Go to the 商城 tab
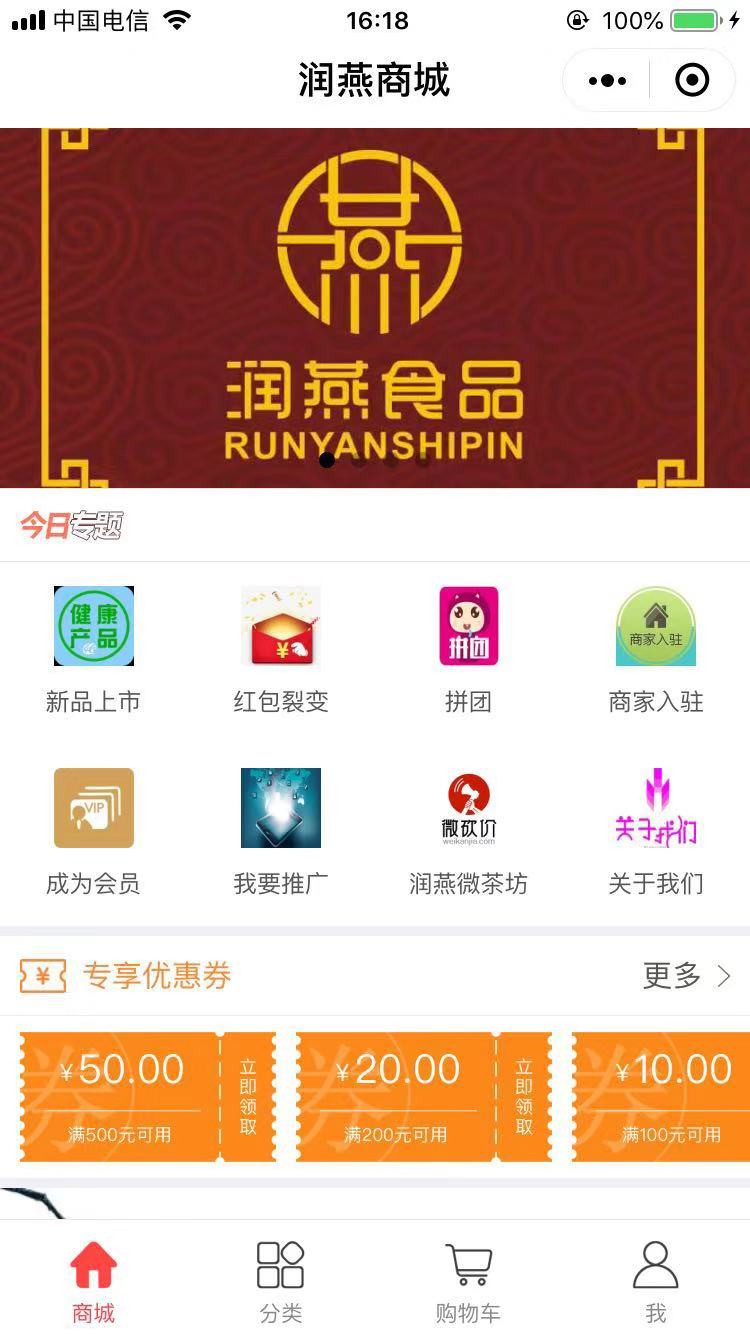The width and height of the screenshot is (750, 1334). click(x=93, y=1282)
